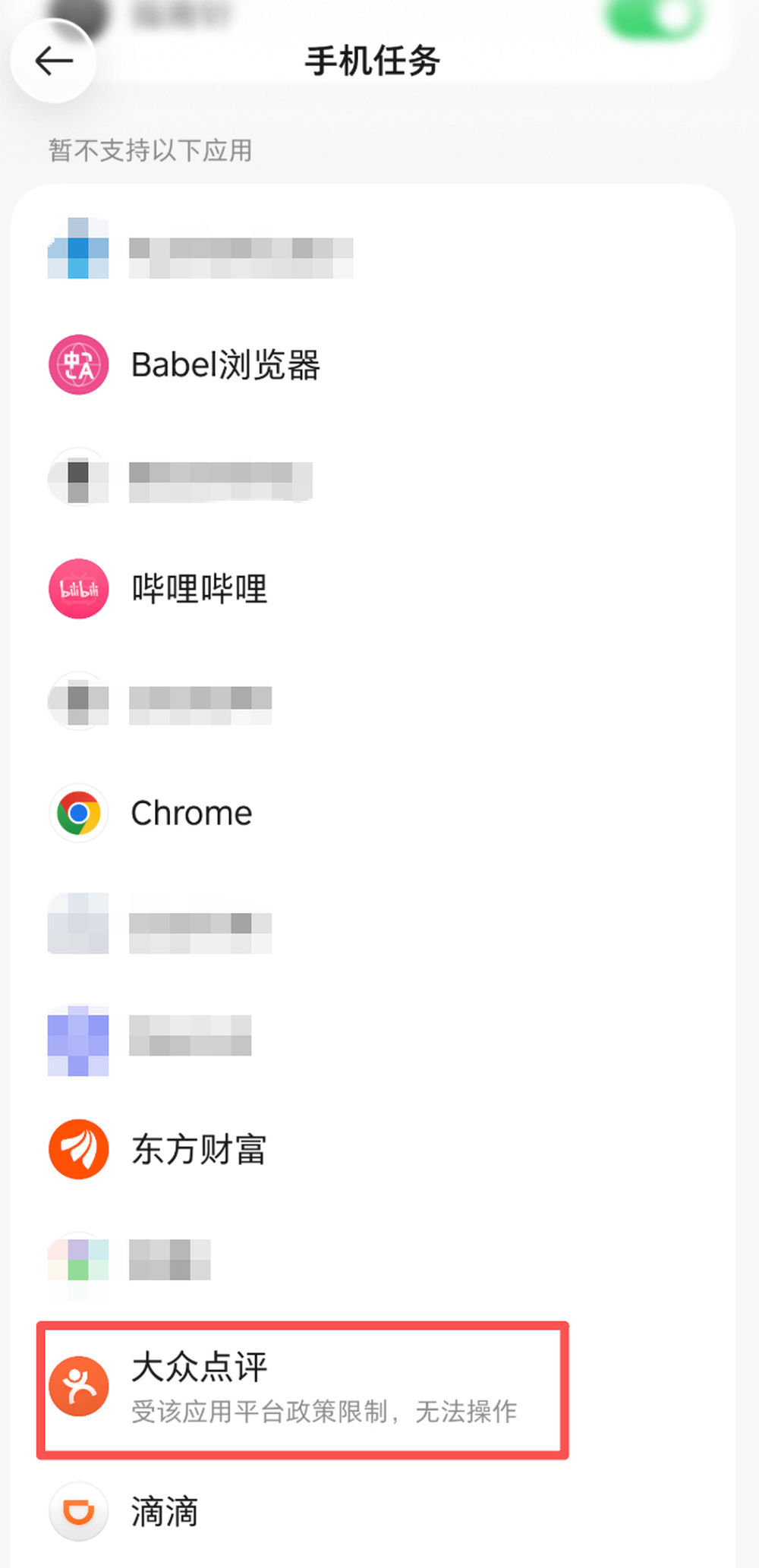Viewport: 759px width, 1568px height.
Task: Select the Babel浏览器 app row
Action: tap(373, 365)
